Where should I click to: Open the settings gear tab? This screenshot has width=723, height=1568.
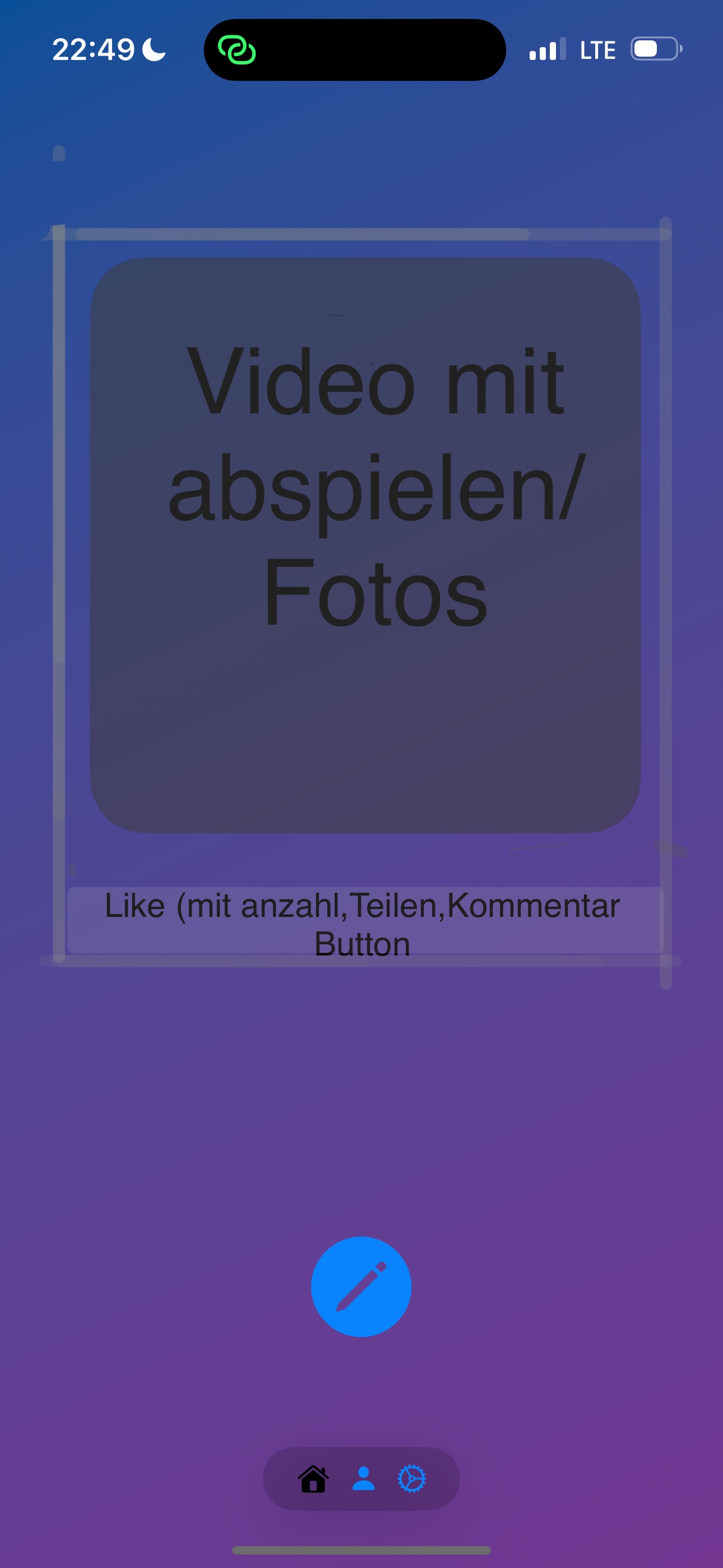[412, 1478]
